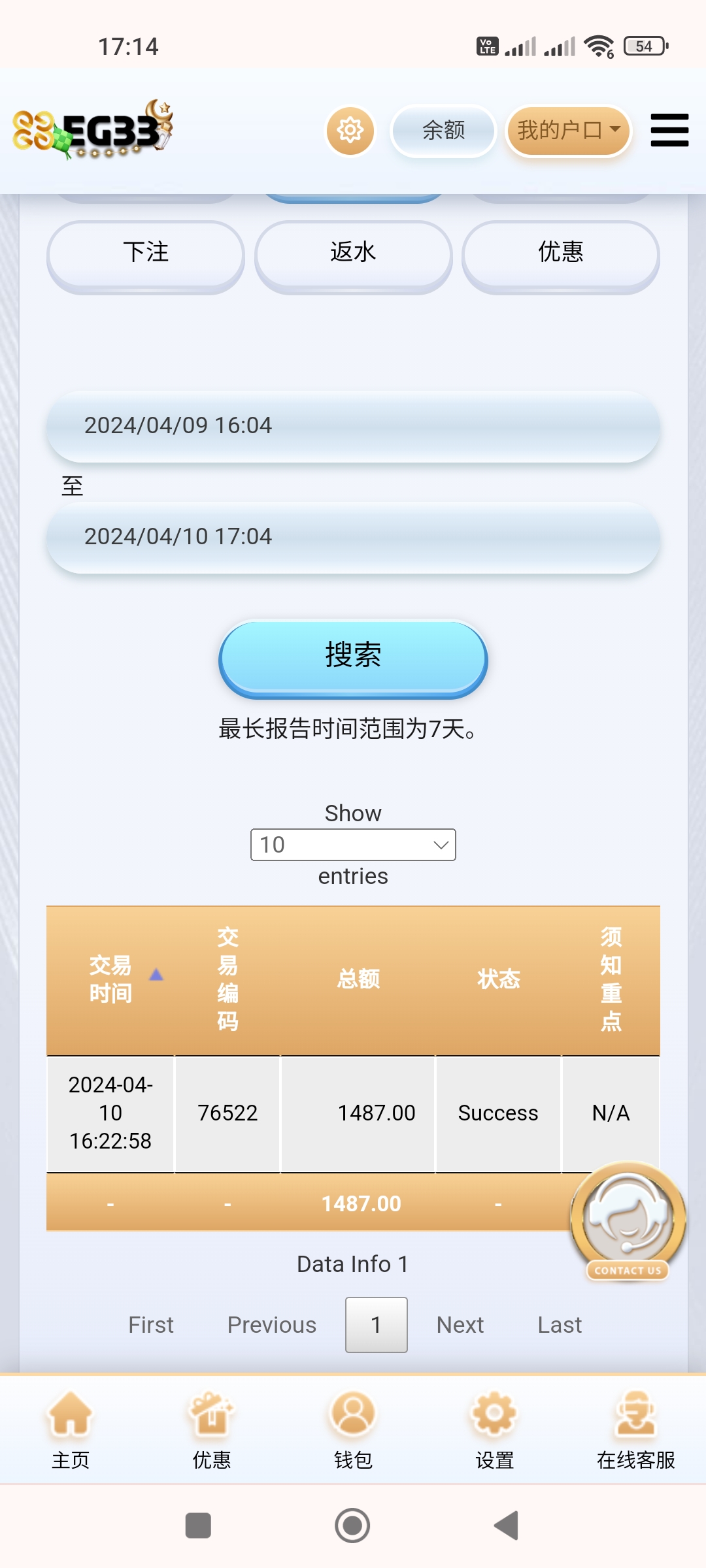Open the settings gear next to 余额
706x1568 pixels.
[x=350, y=131]
